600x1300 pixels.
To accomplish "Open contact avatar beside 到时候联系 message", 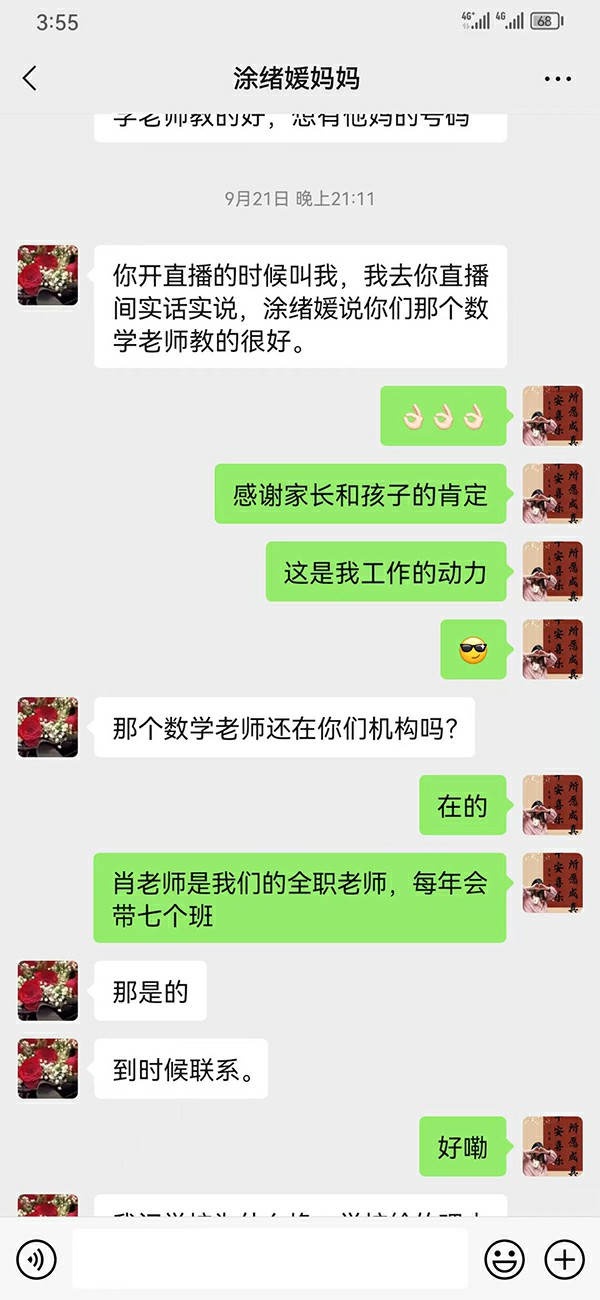I will tap(48, 1069).
